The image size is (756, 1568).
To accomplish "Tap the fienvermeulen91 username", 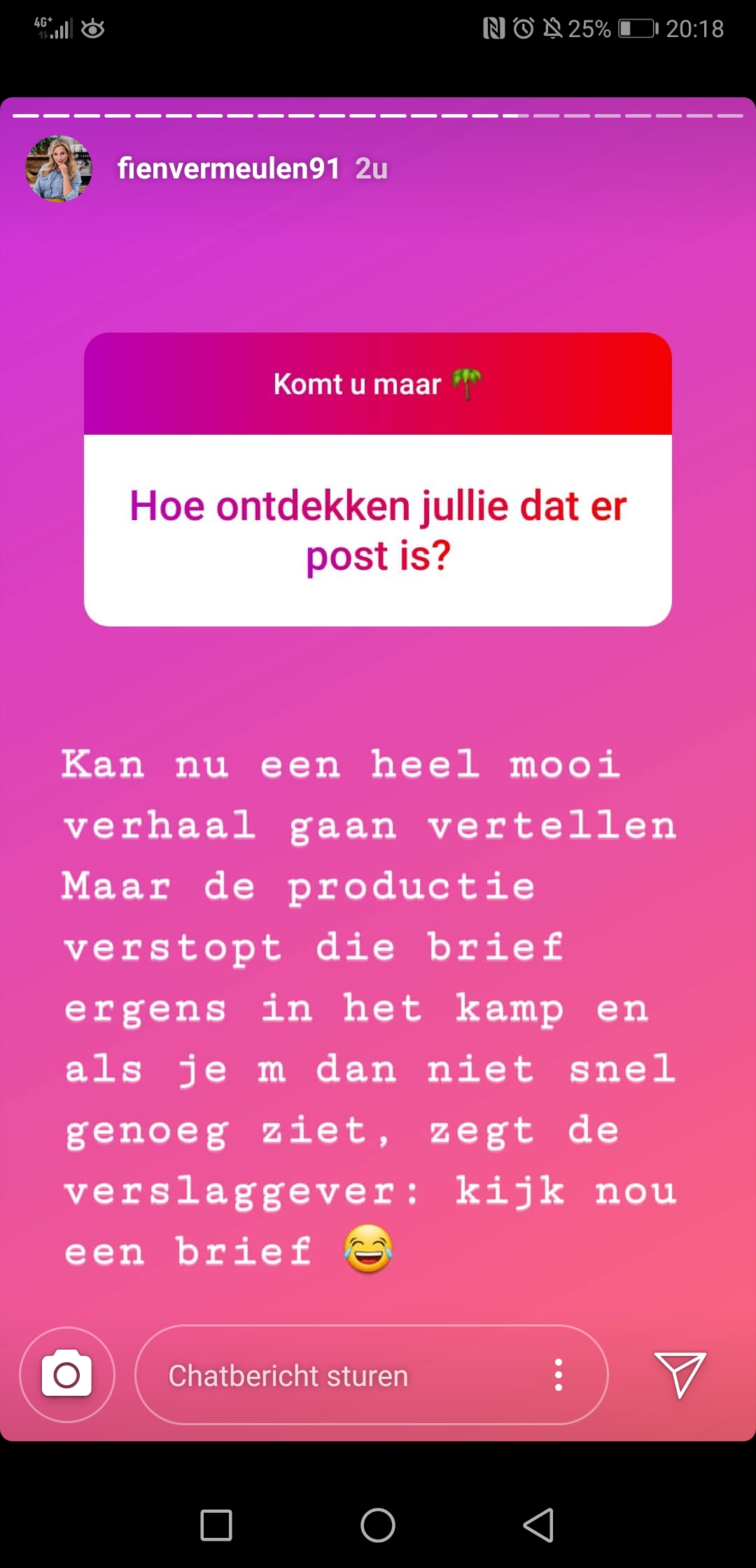I will point(229,169).
